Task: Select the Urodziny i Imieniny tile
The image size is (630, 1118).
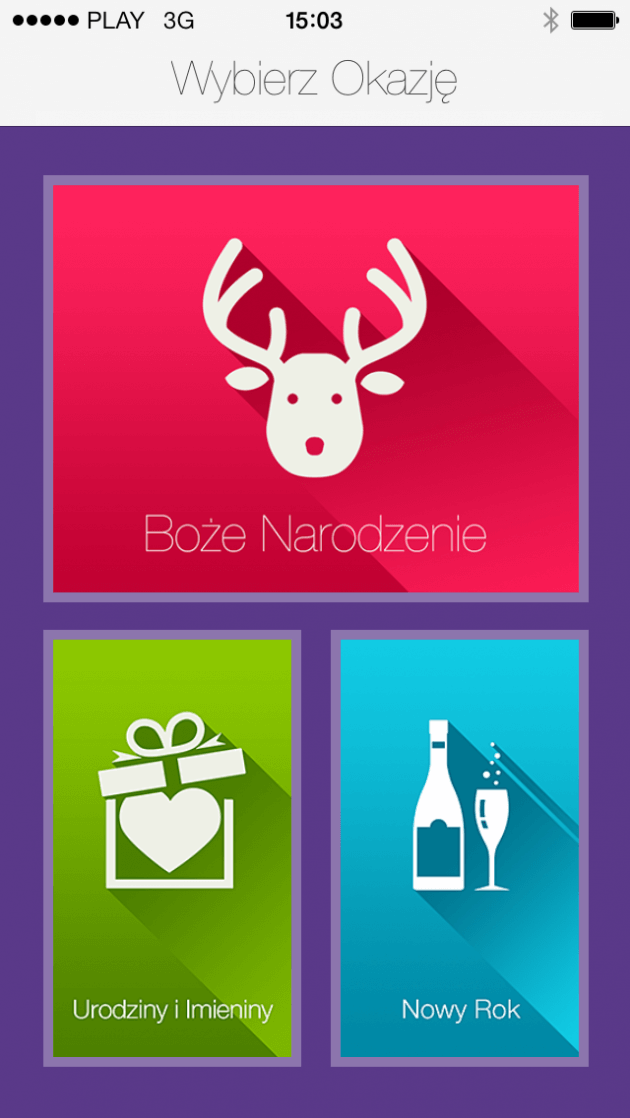Action: [x=172, y=848]
